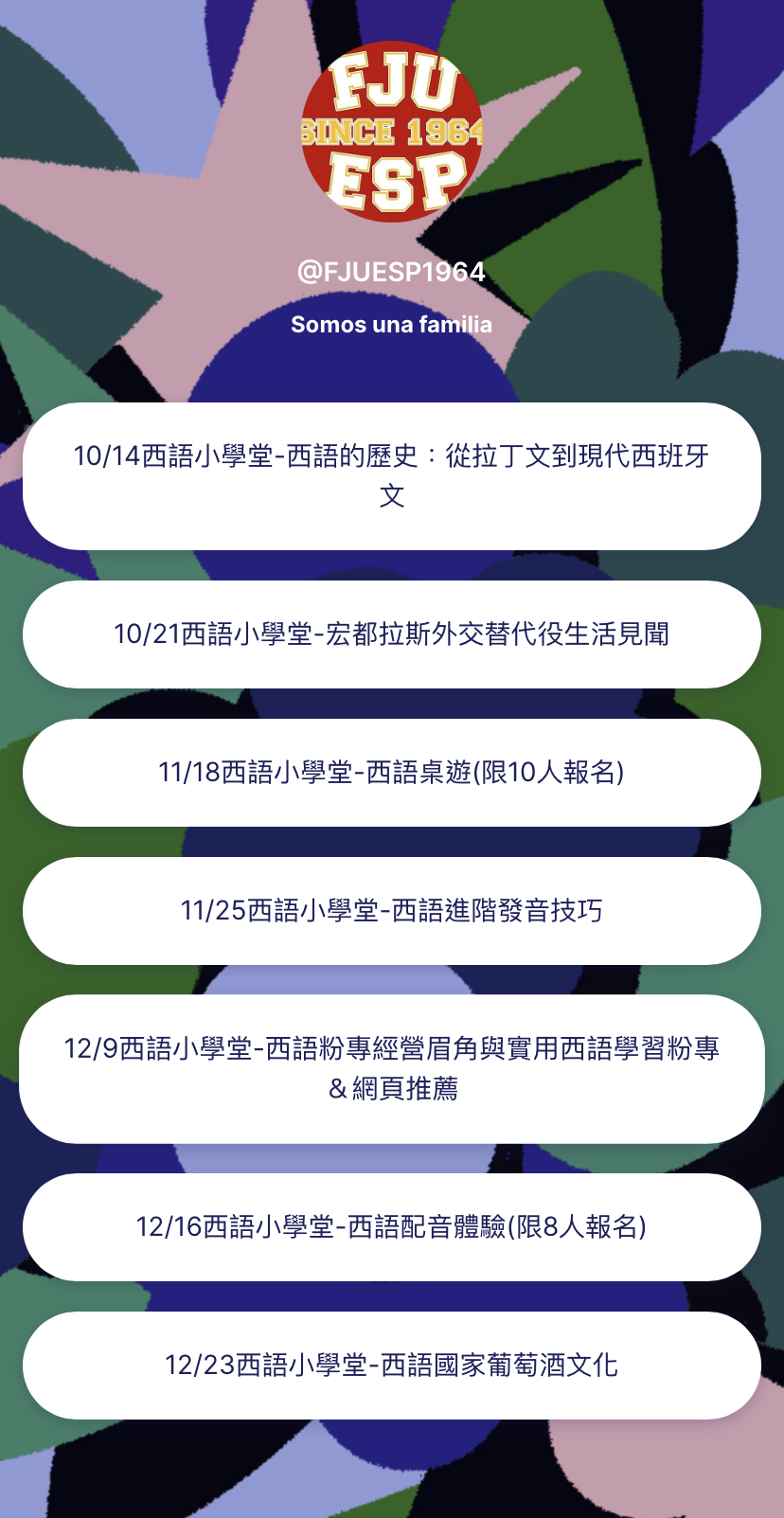Open the 10/14 西語的歷史 link
The width and height of the screenshot is (784, 1518).
click(392, 475)
